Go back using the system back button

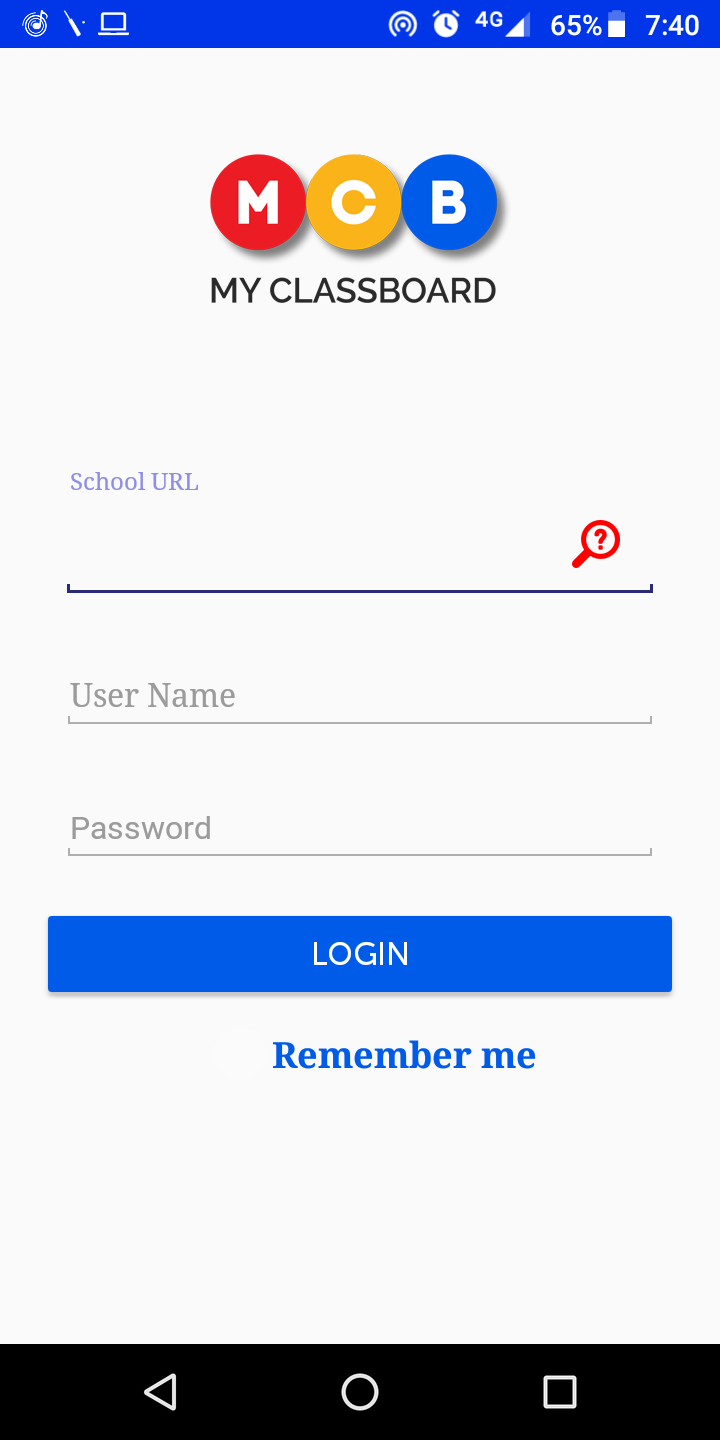(x=160, y=1392)
